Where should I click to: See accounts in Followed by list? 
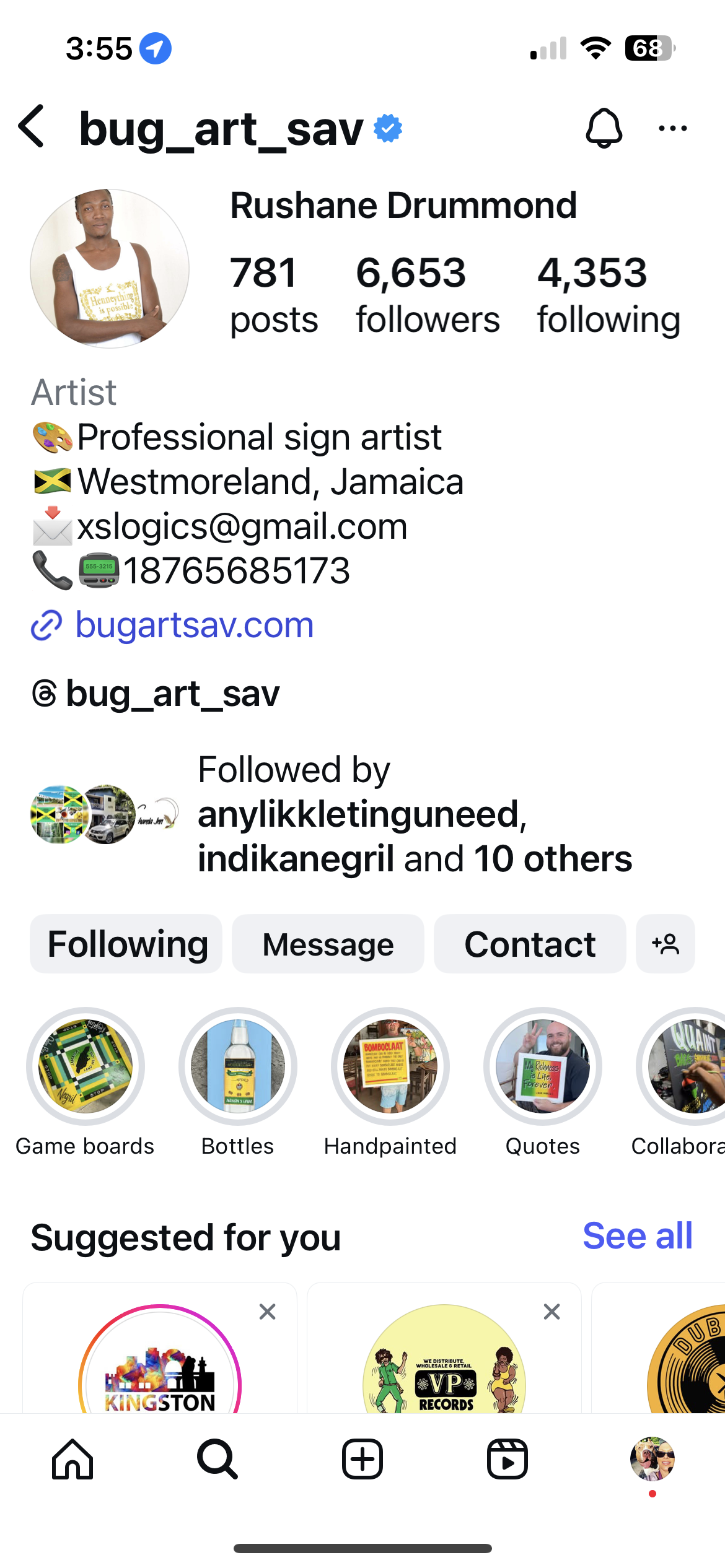414,814
